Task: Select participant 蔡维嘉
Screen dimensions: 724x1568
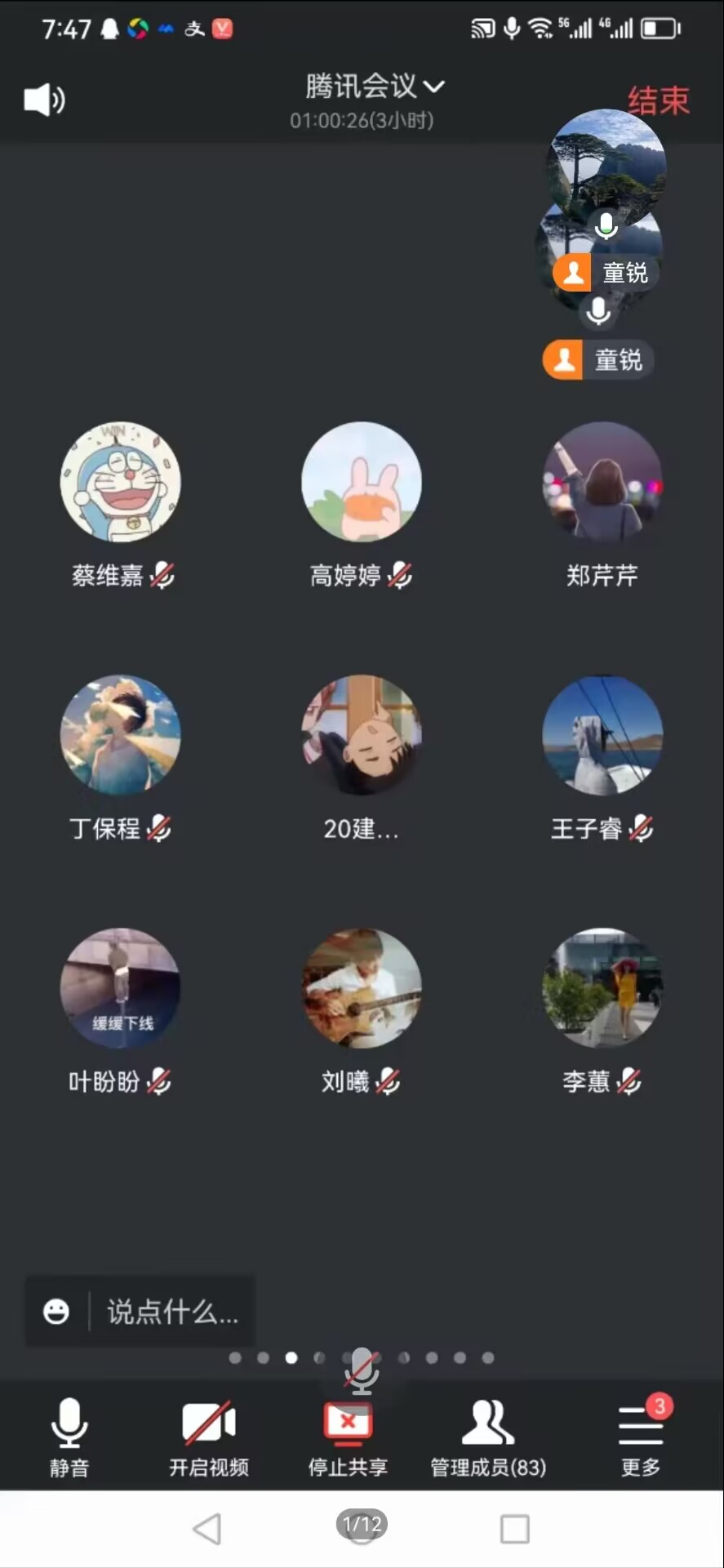Action: (121, 483)
